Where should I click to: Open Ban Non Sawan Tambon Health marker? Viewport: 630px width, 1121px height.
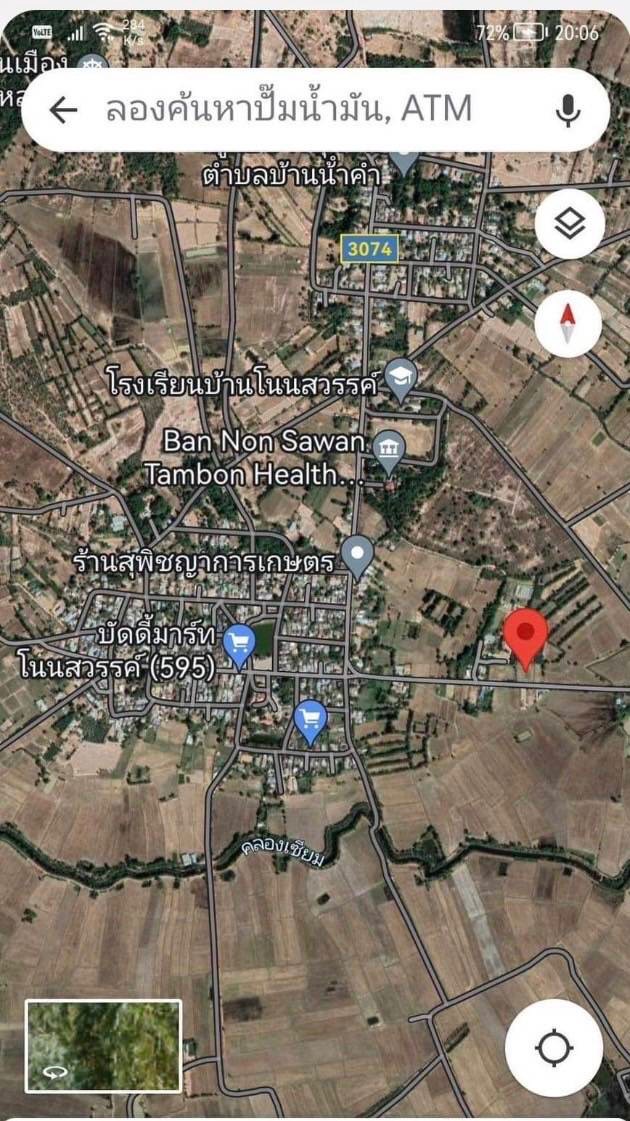click(388, 454)
